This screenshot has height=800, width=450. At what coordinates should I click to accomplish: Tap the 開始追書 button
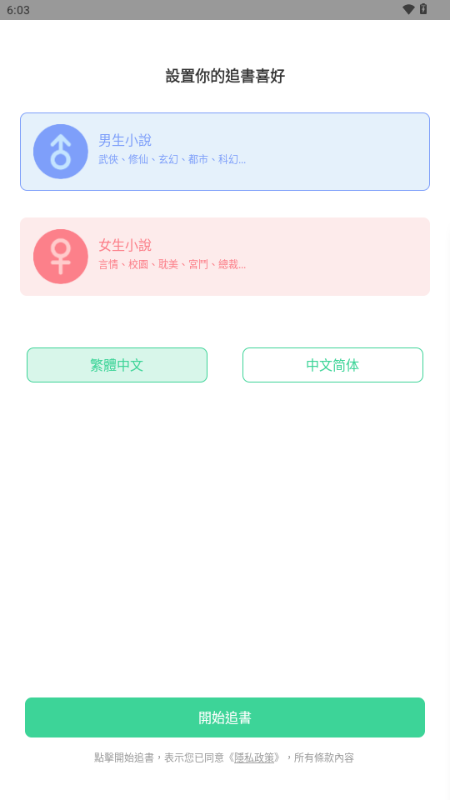(225, 717)
